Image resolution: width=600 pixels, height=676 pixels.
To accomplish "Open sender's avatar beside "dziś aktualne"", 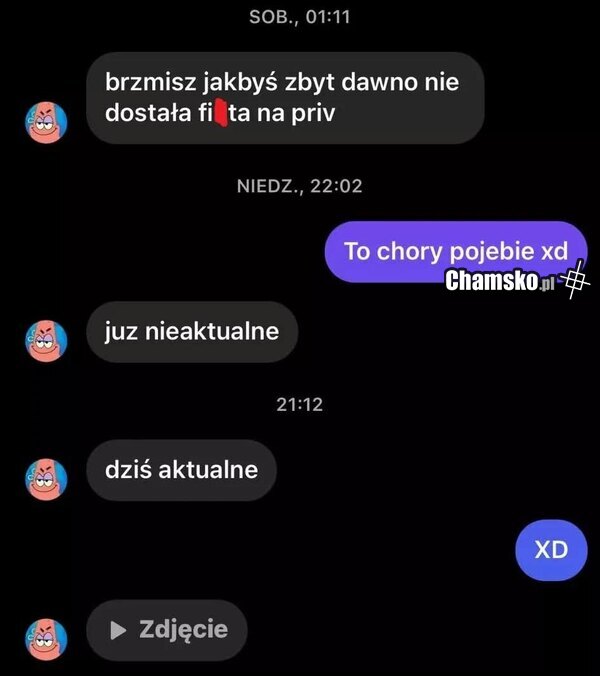I will tap(45, 479).
